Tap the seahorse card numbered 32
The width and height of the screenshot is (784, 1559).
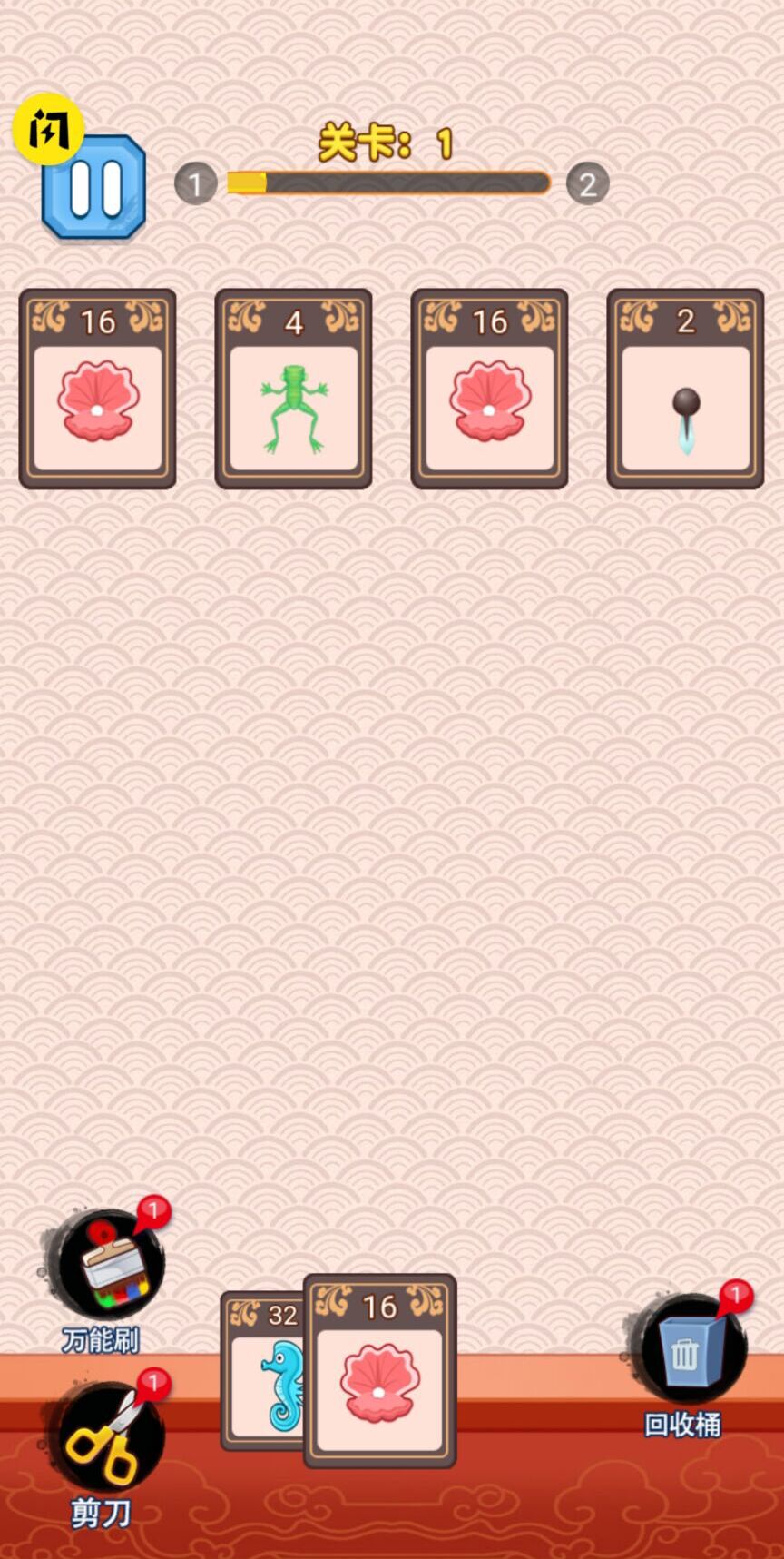263,1371
